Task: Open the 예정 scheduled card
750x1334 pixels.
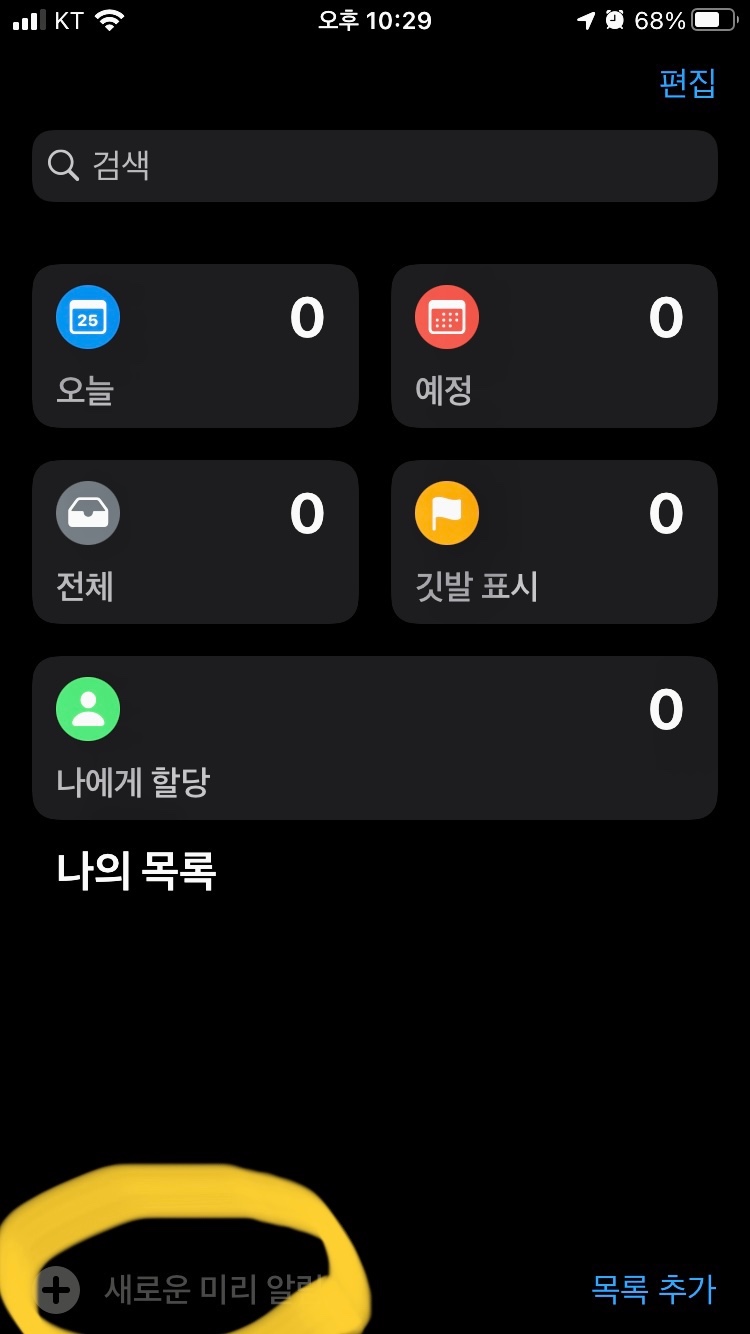Action: tap(553, 346)
